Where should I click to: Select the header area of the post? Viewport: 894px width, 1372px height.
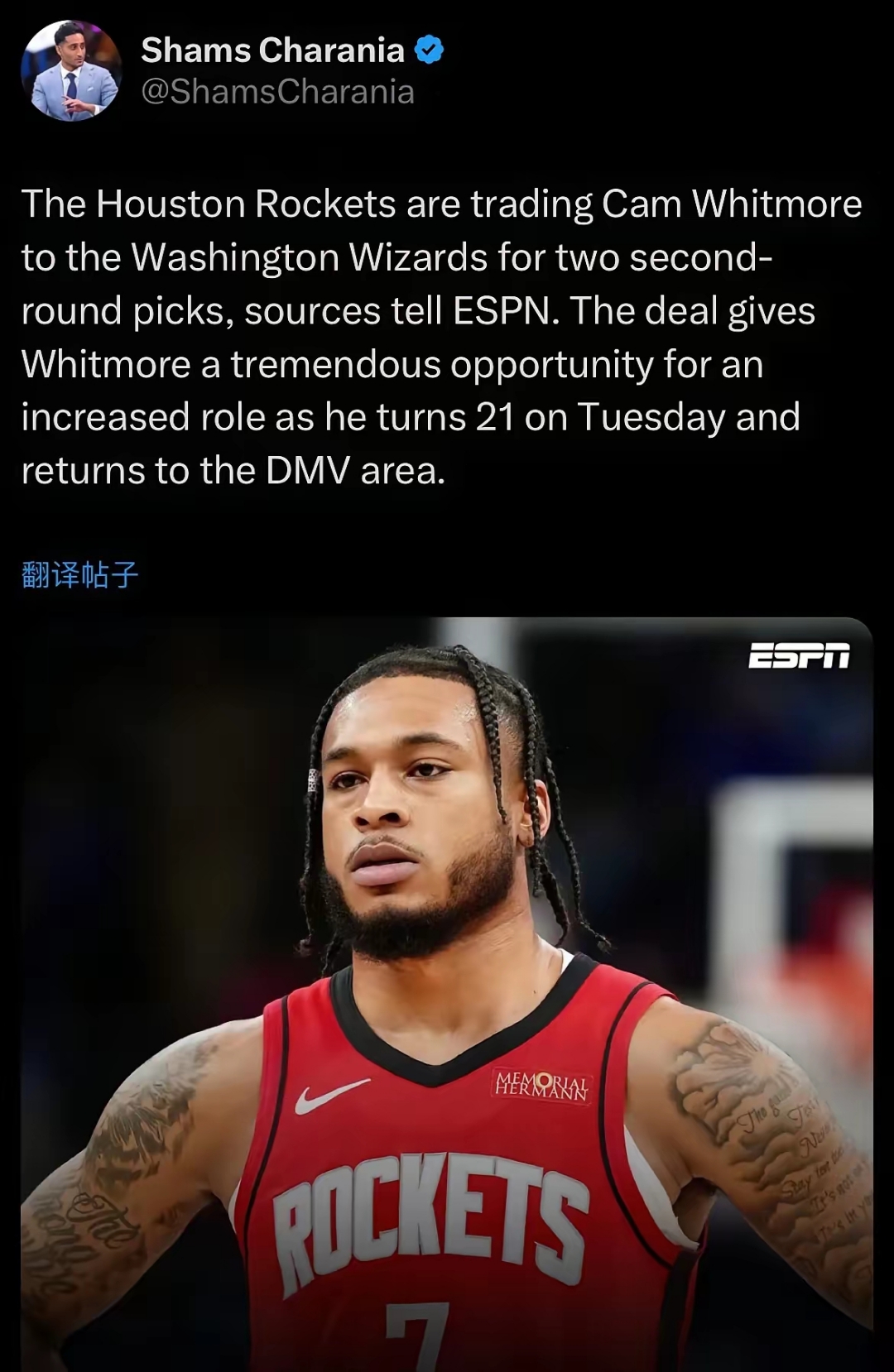click(x=248, y=70)
